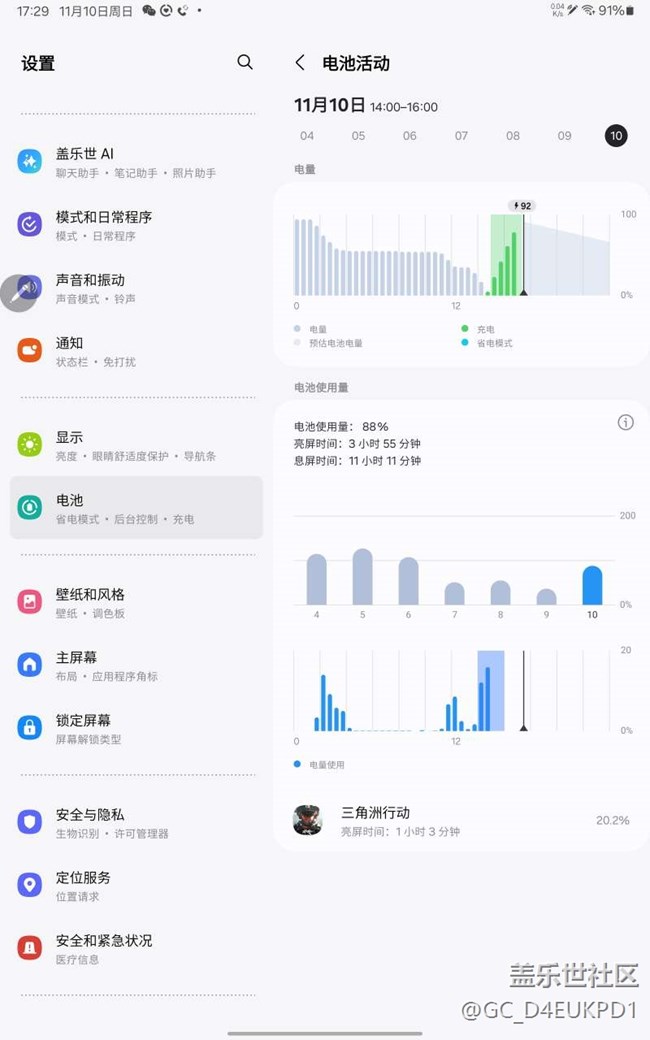Select date 07 in the date strip
The width and height of the screenshot is (650, 1040).
(461, 136)
